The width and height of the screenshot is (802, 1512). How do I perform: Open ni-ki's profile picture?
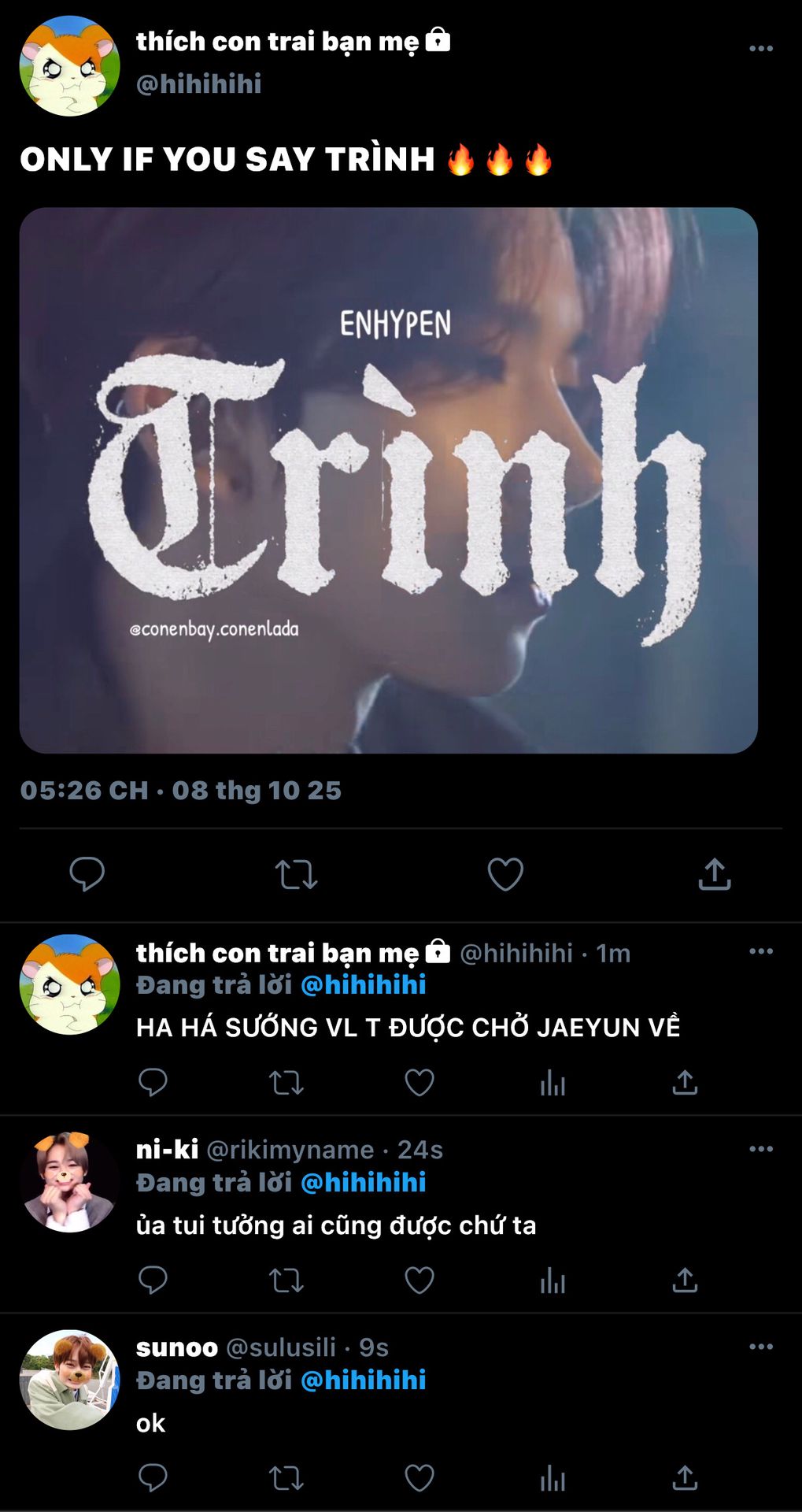[x=69, y=1181]
